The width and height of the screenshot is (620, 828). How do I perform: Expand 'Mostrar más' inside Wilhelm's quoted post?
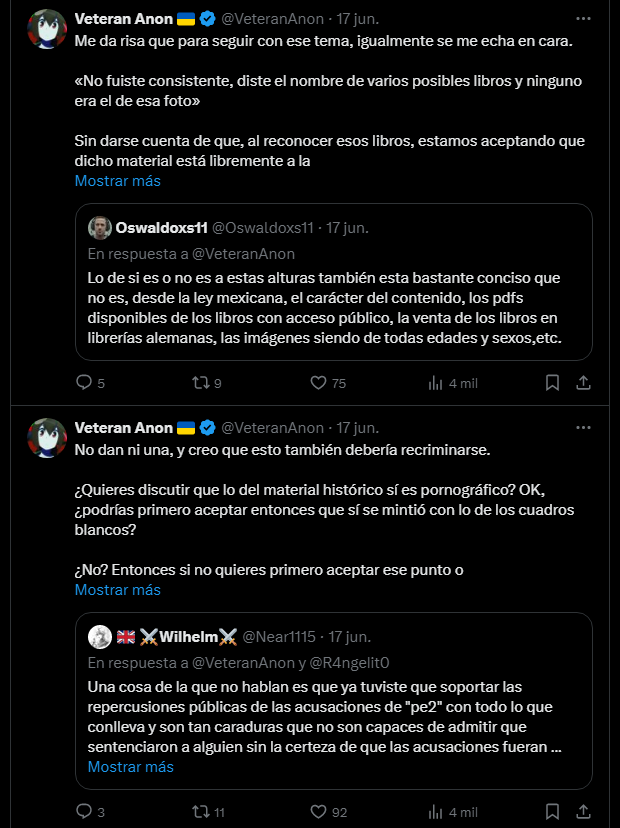(130, 767)
